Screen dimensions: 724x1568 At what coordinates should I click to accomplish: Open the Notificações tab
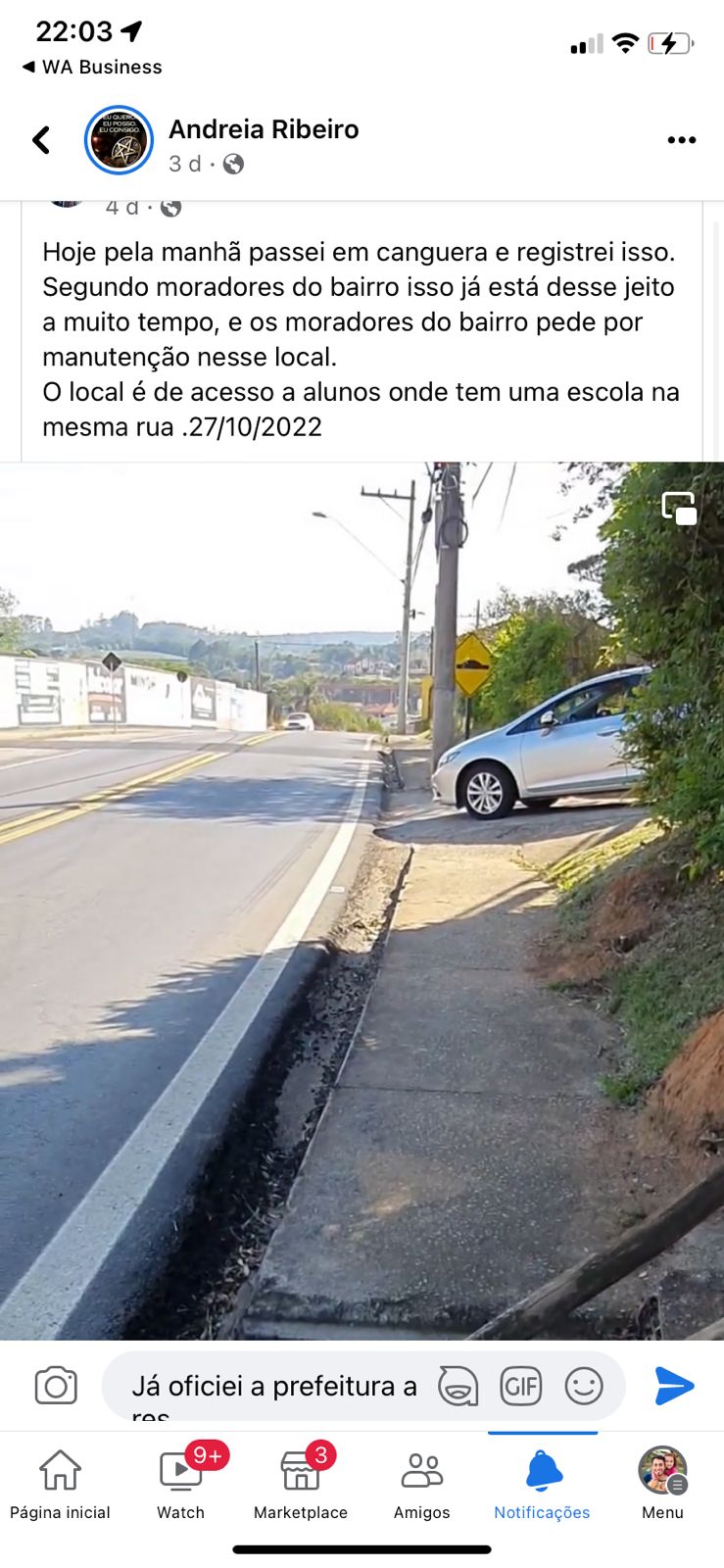pyautogui.click(x=542, y=1484)
